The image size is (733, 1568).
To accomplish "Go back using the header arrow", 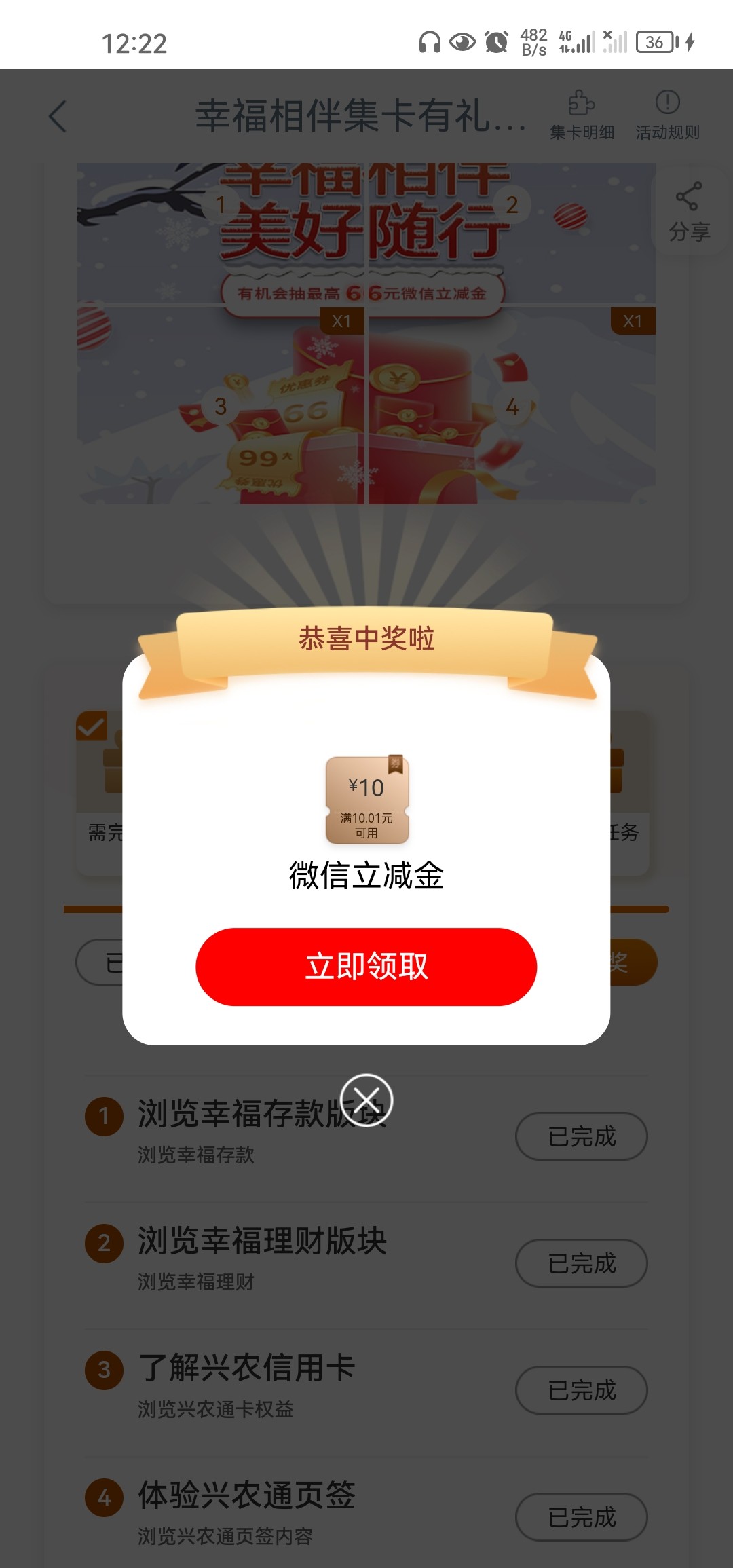I will [x=58, y=116].
